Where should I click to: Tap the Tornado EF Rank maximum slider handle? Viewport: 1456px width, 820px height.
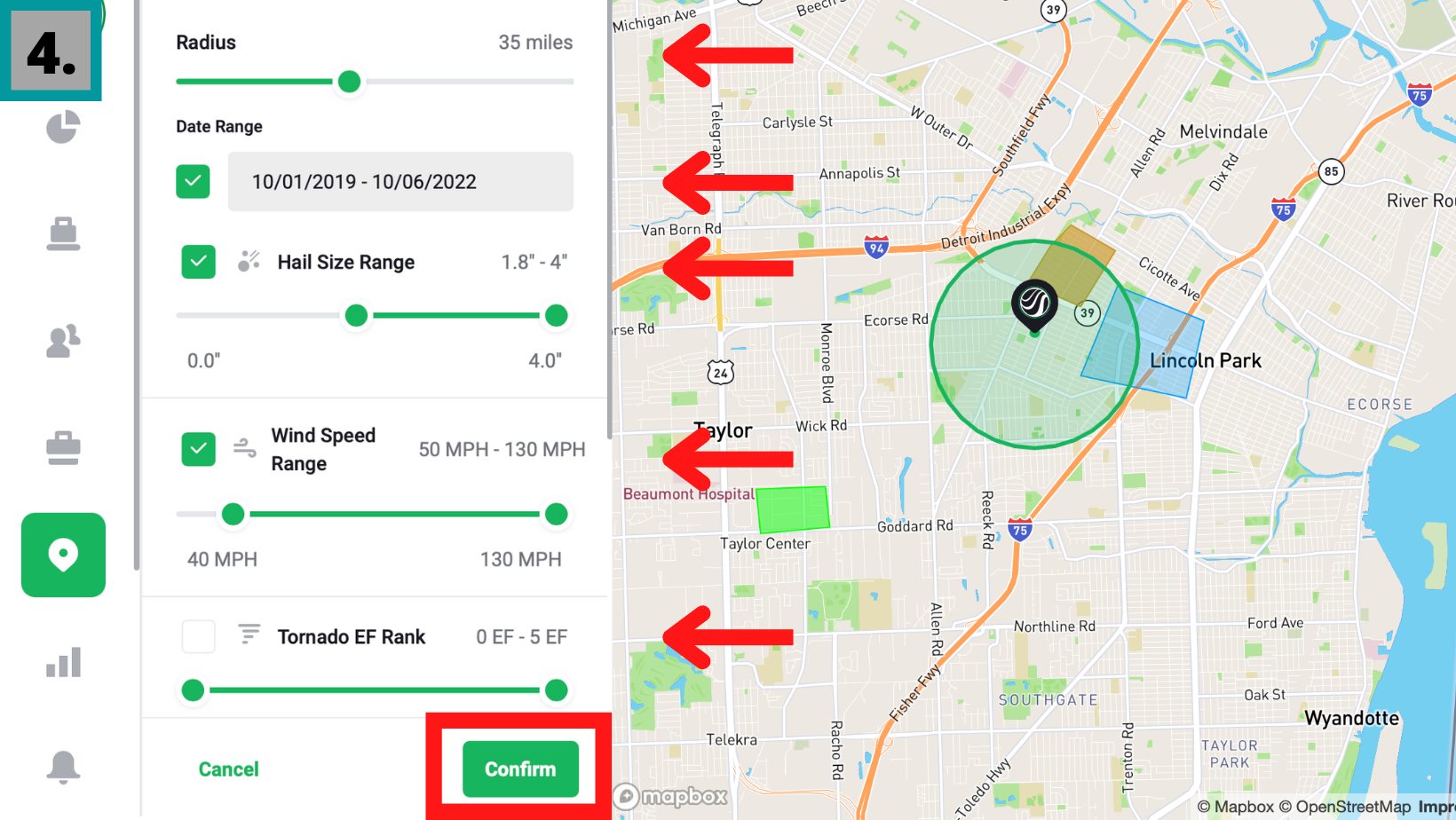[x=556, y=690]
